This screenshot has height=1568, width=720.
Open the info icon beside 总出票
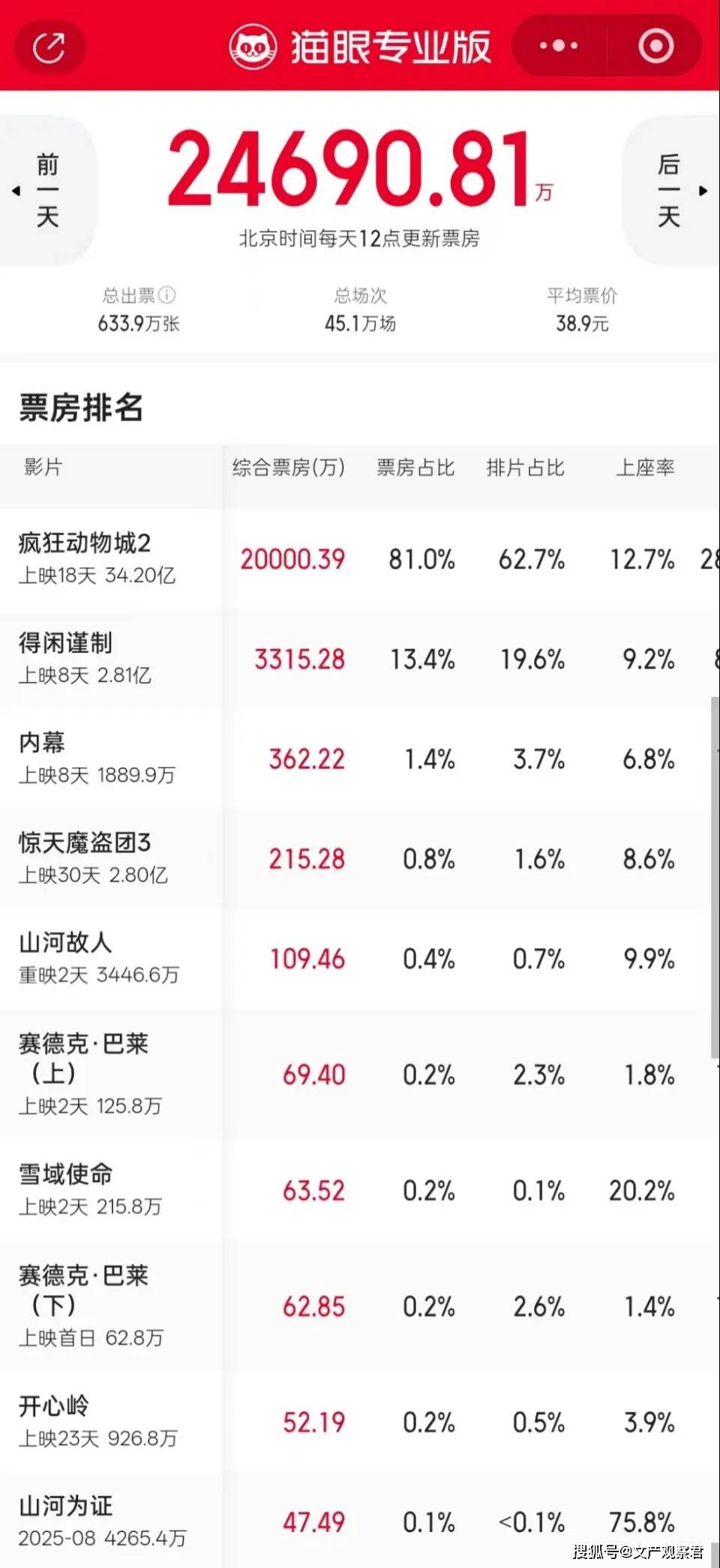[x=167, y=295]
